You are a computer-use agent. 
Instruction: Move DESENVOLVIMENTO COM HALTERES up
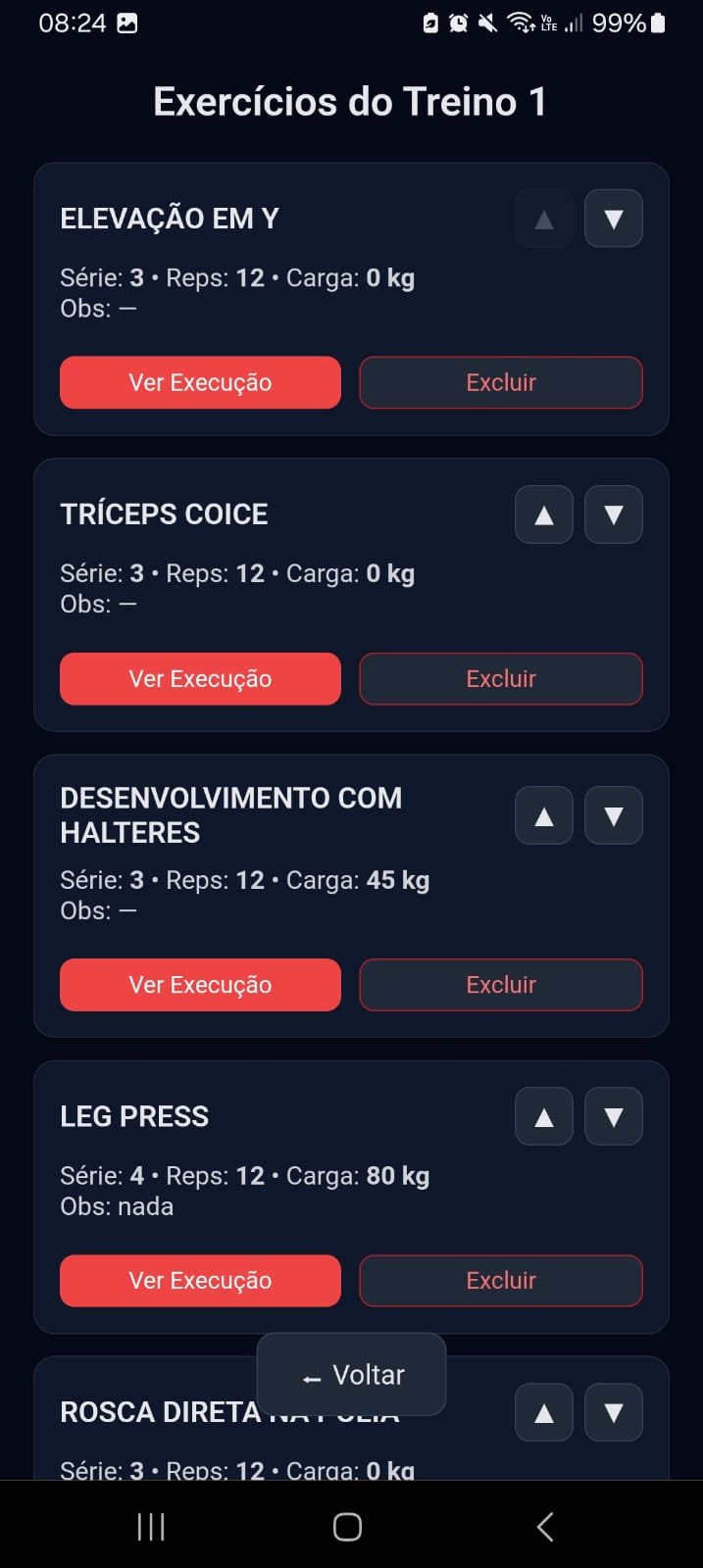(544, 815)
